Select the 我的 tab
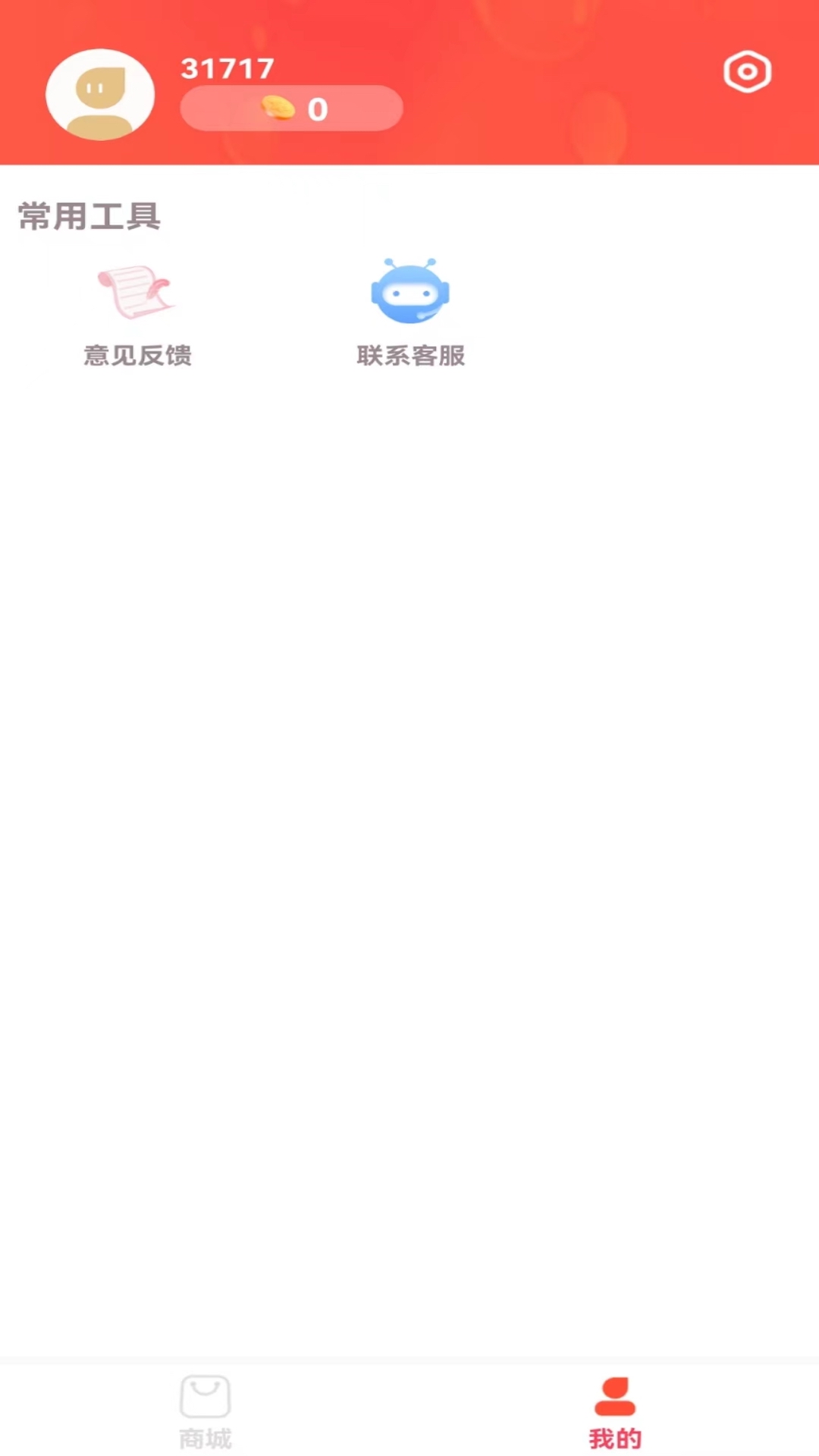This screenshot has height=1456, width=819. coord(615,1411)
